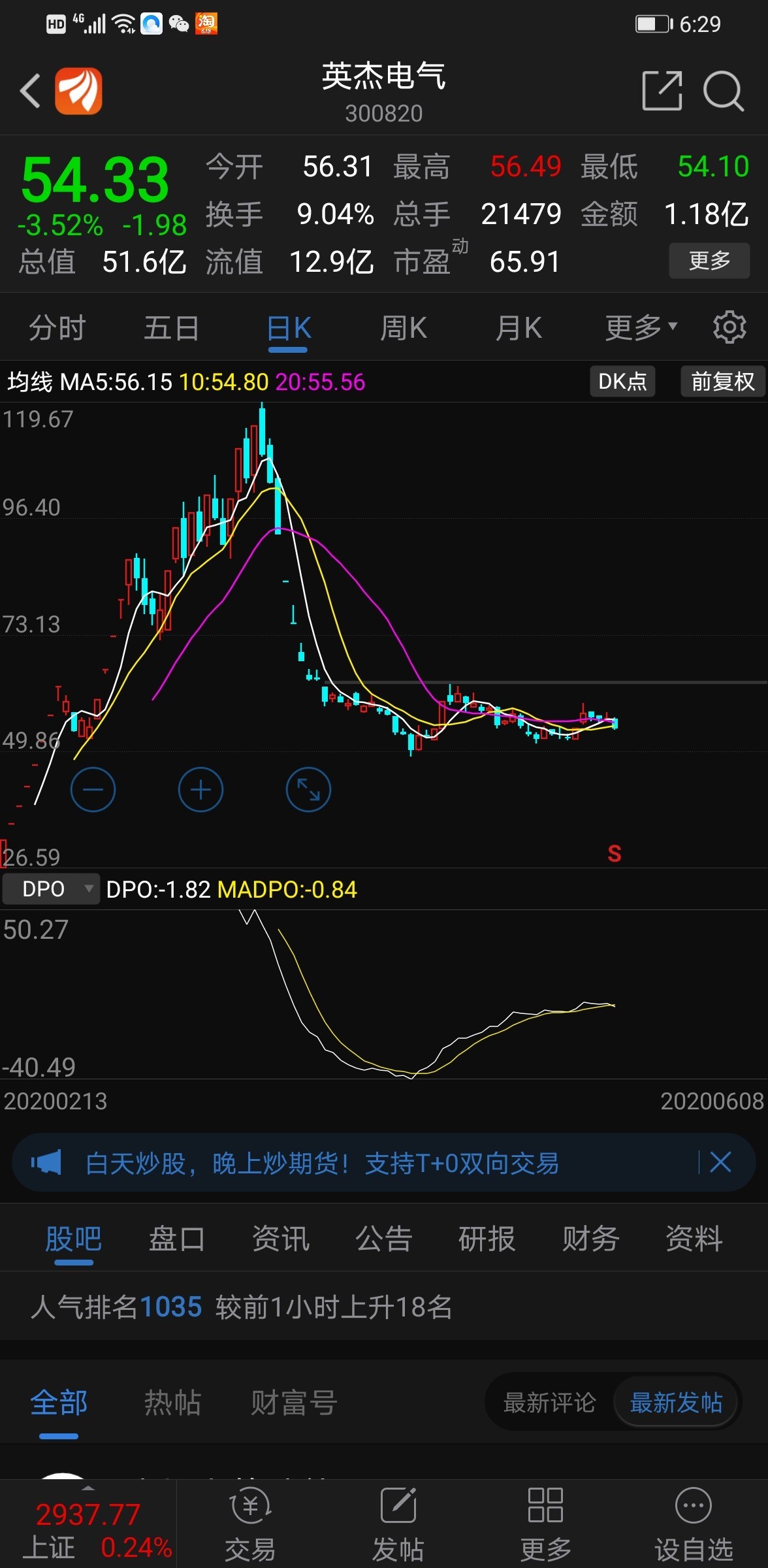Image resolution: width=768 pixels, height=1568 pixels.
Task: Open the DPO indicator dropdown
Action: click(50, 889)
